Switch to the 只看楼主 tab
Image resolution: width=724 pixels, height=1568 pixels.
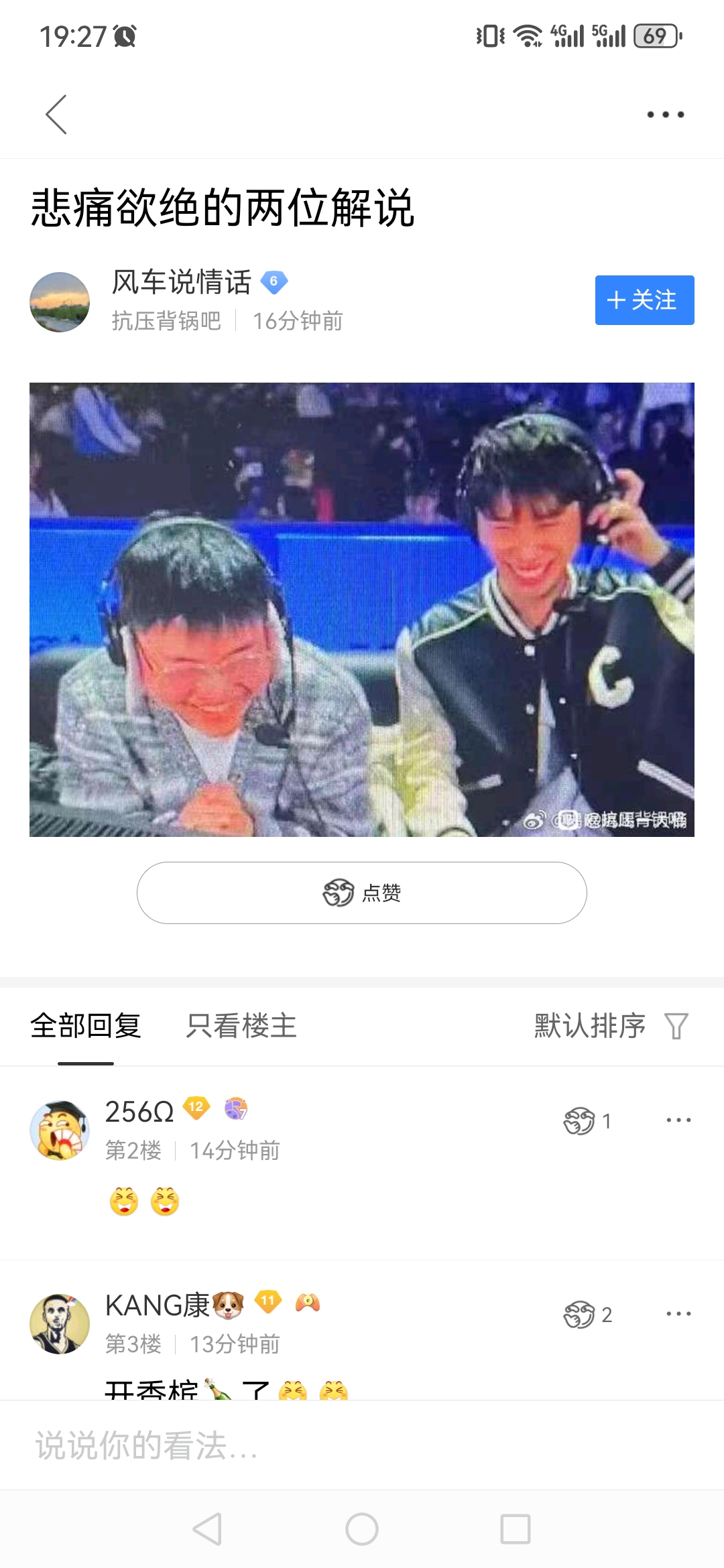[x=241, y=1026]
